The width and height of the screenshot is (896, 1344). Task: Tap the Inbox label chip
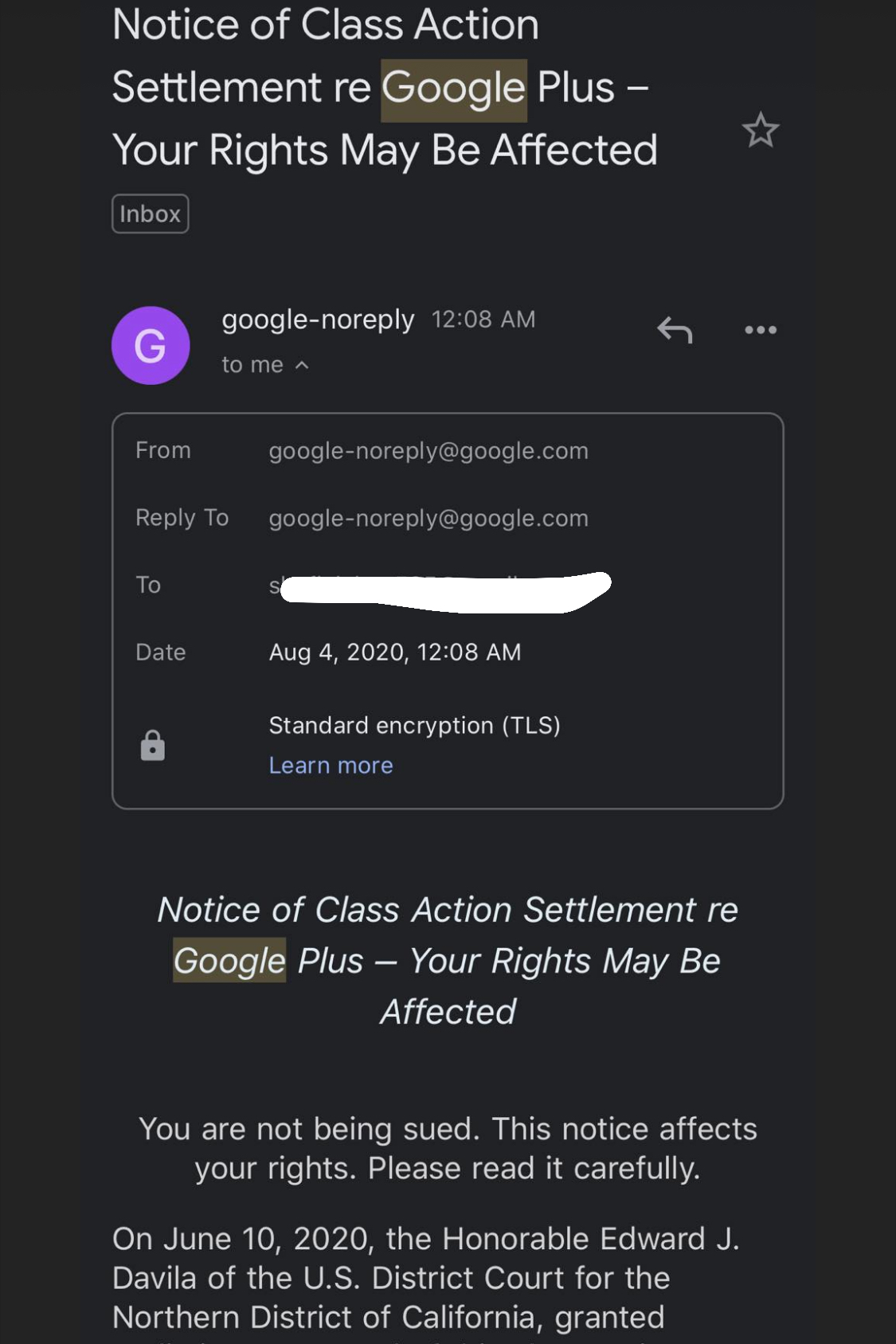pyautogui.click(x=150, y=214)
